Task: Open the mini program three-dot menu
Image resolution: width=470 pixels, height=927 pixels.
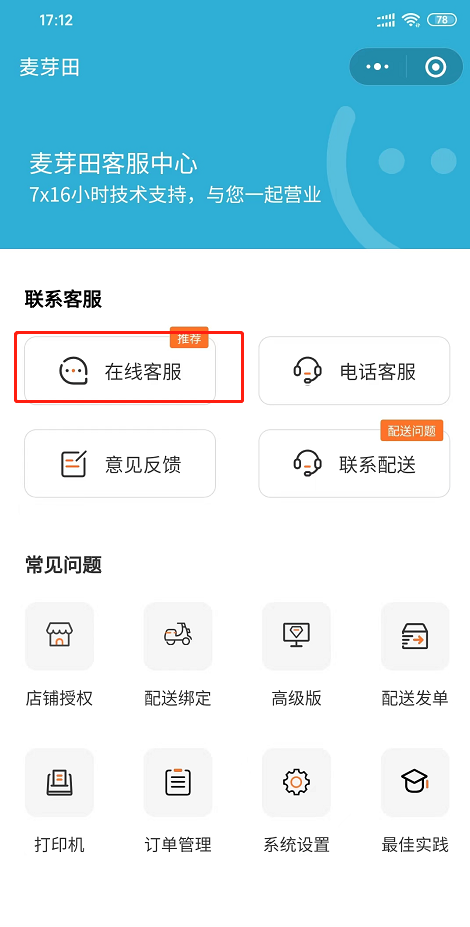Action: 378,67
